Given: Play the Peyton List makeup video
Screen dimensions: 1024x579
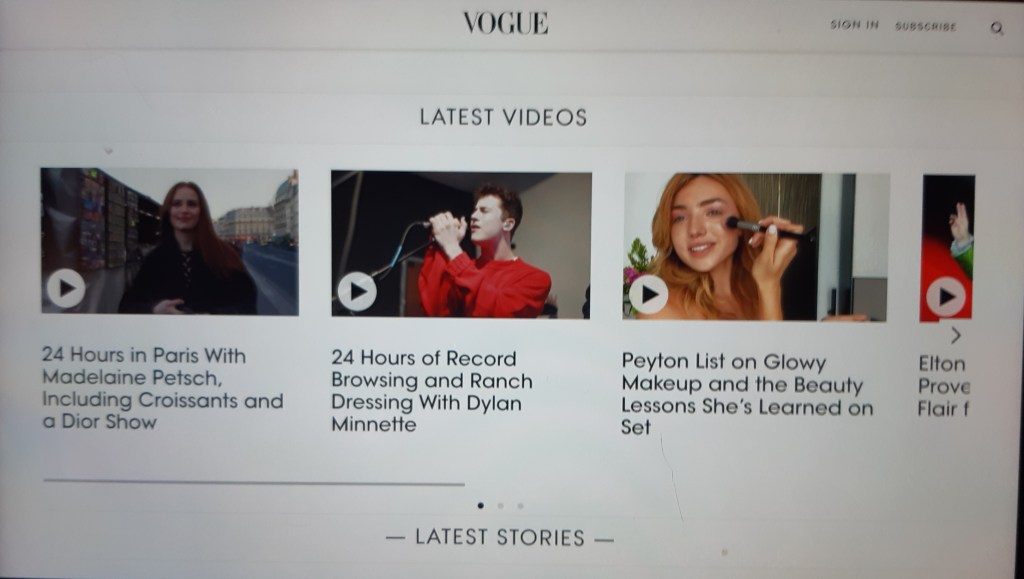Looking at the screenshot, I should pos(649,294).
